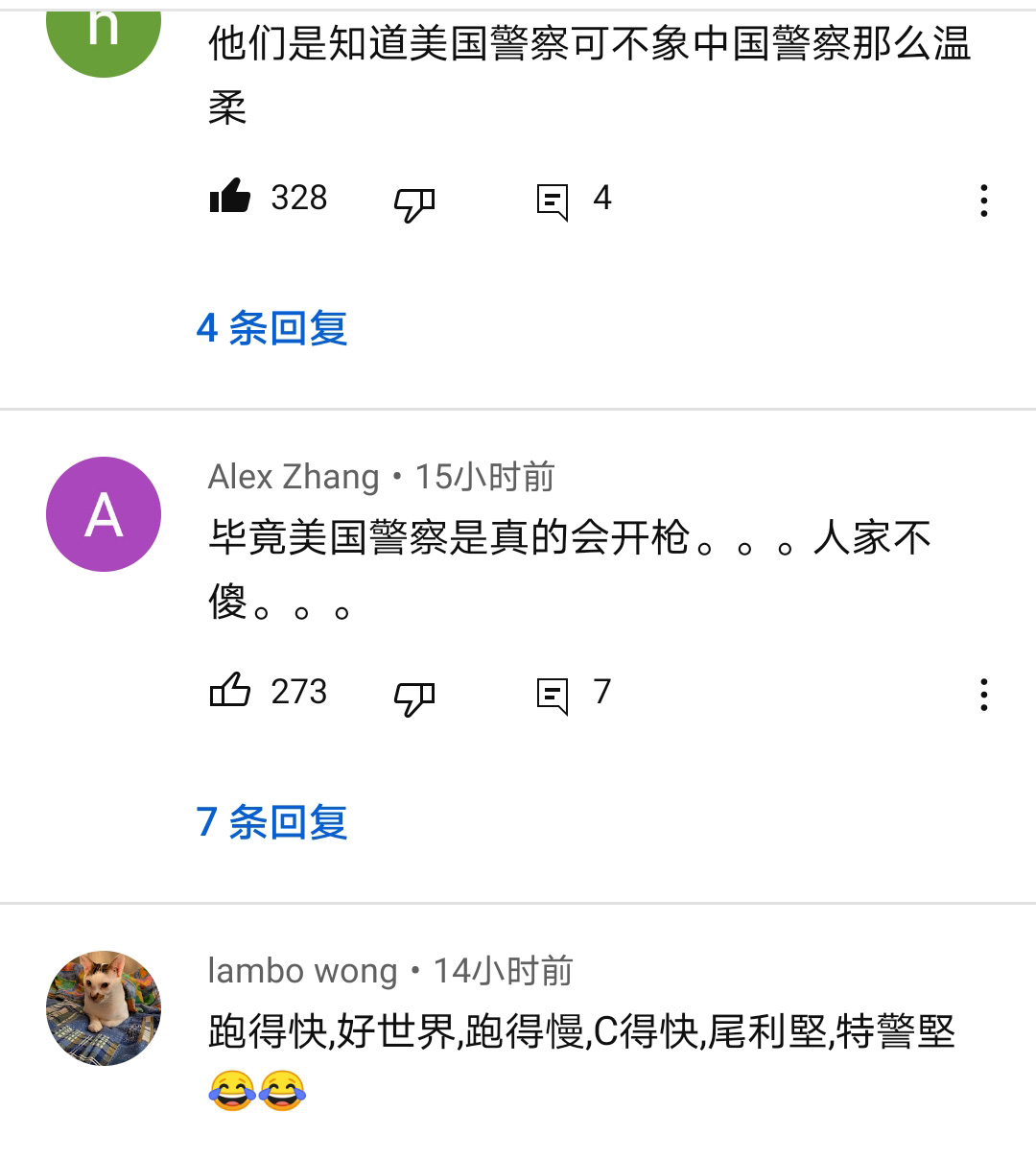
Task: Dislike the comment with 328 likes
Action: (x=414, y=202)
